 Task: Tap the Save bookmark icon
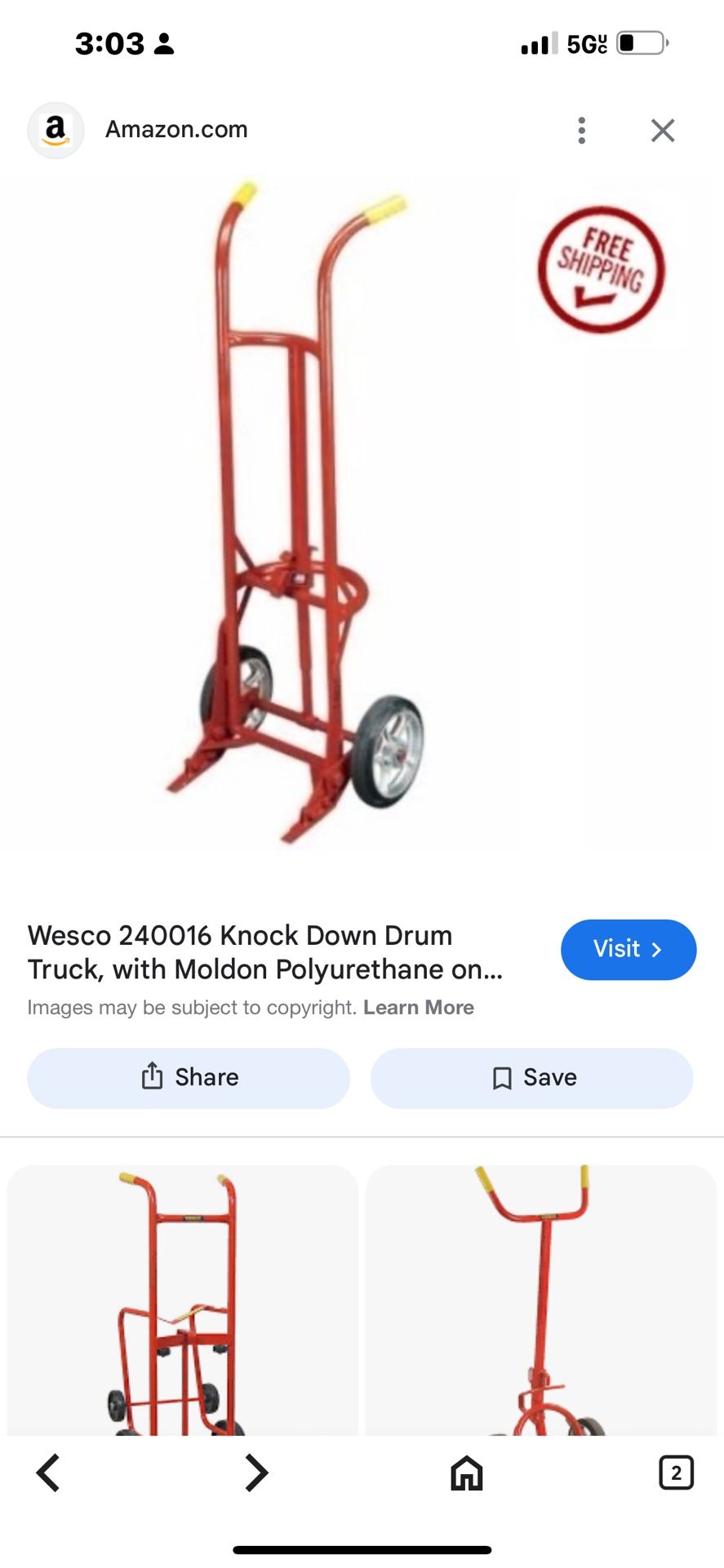(x=502, y=1078)
